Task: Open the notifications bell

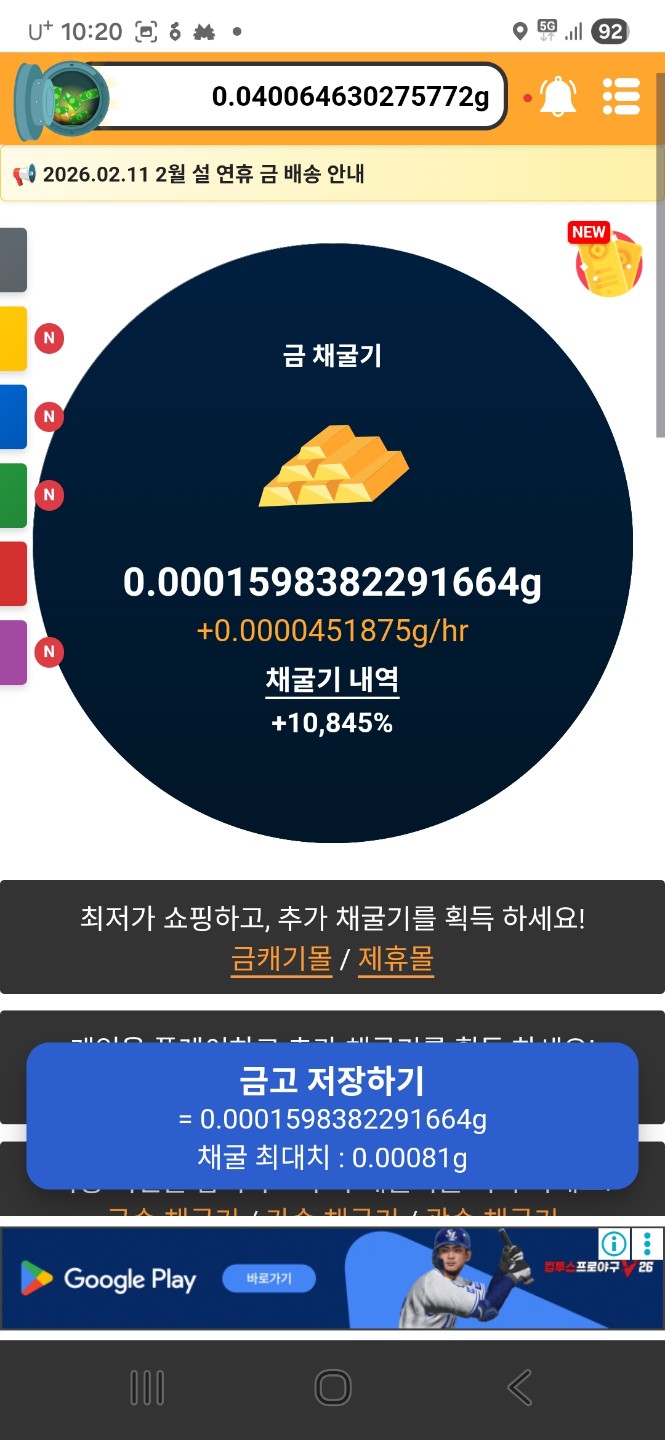Action: 558,97
